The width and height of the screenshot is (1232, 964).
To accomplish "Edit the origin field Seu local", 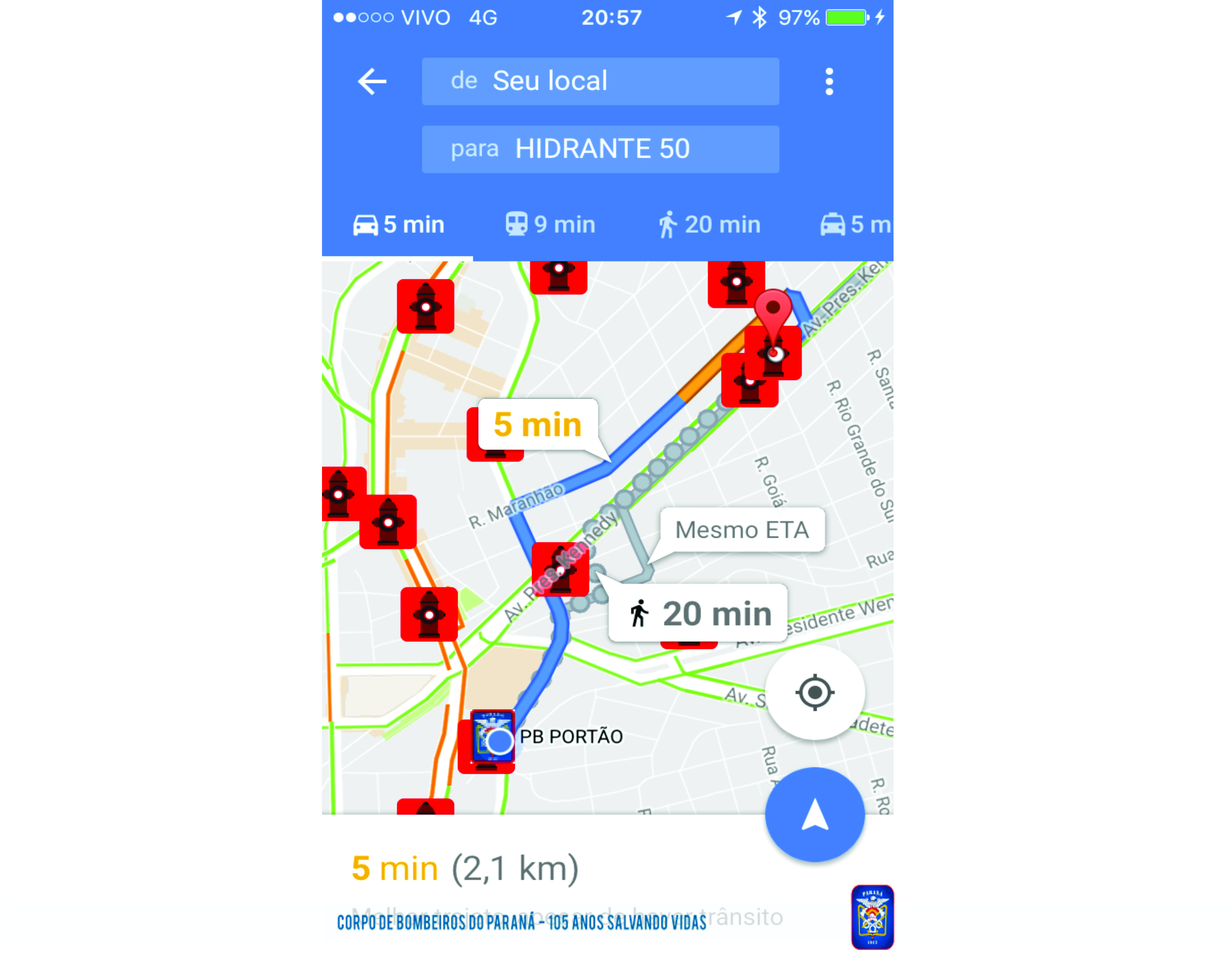I will point(600,81).
